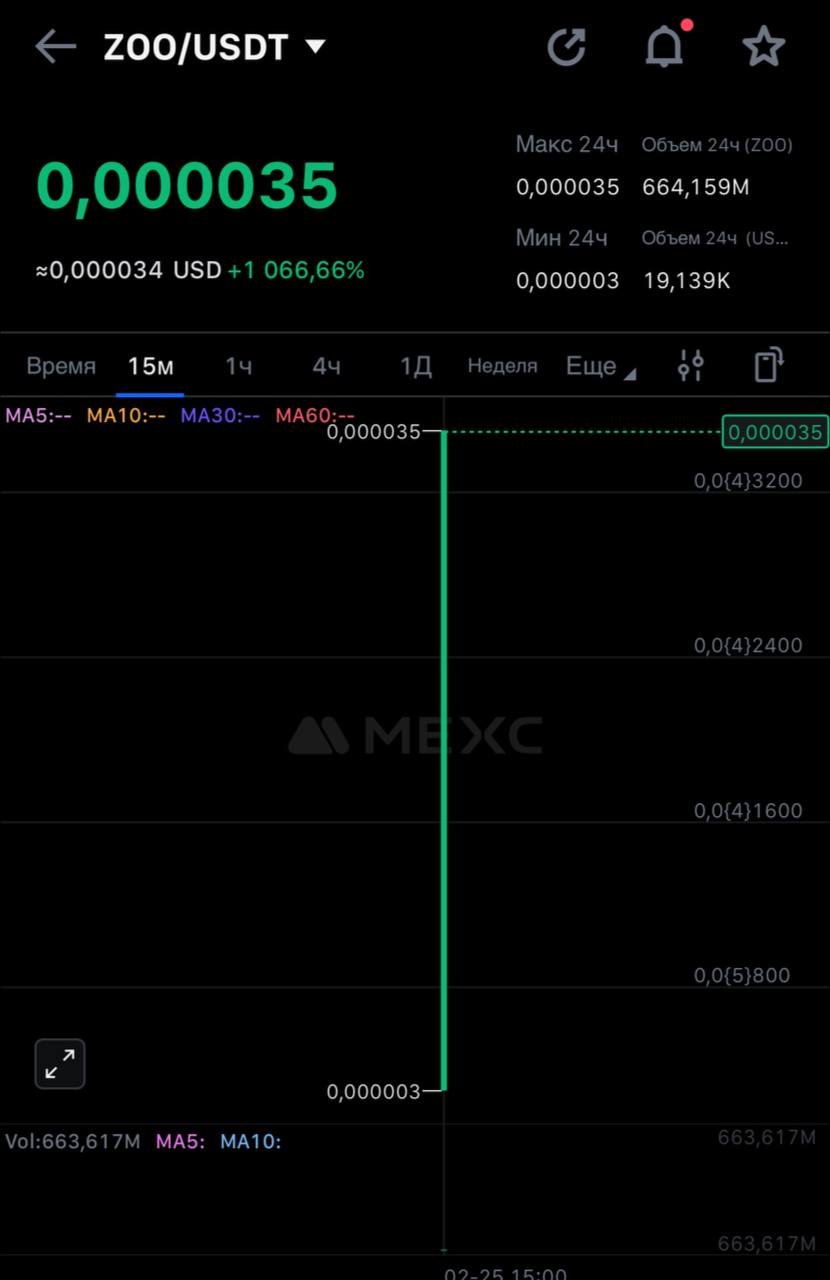Switch the chart to 1ч interval
Viewport: 830px width, 1280px height.
click(238, 366)
